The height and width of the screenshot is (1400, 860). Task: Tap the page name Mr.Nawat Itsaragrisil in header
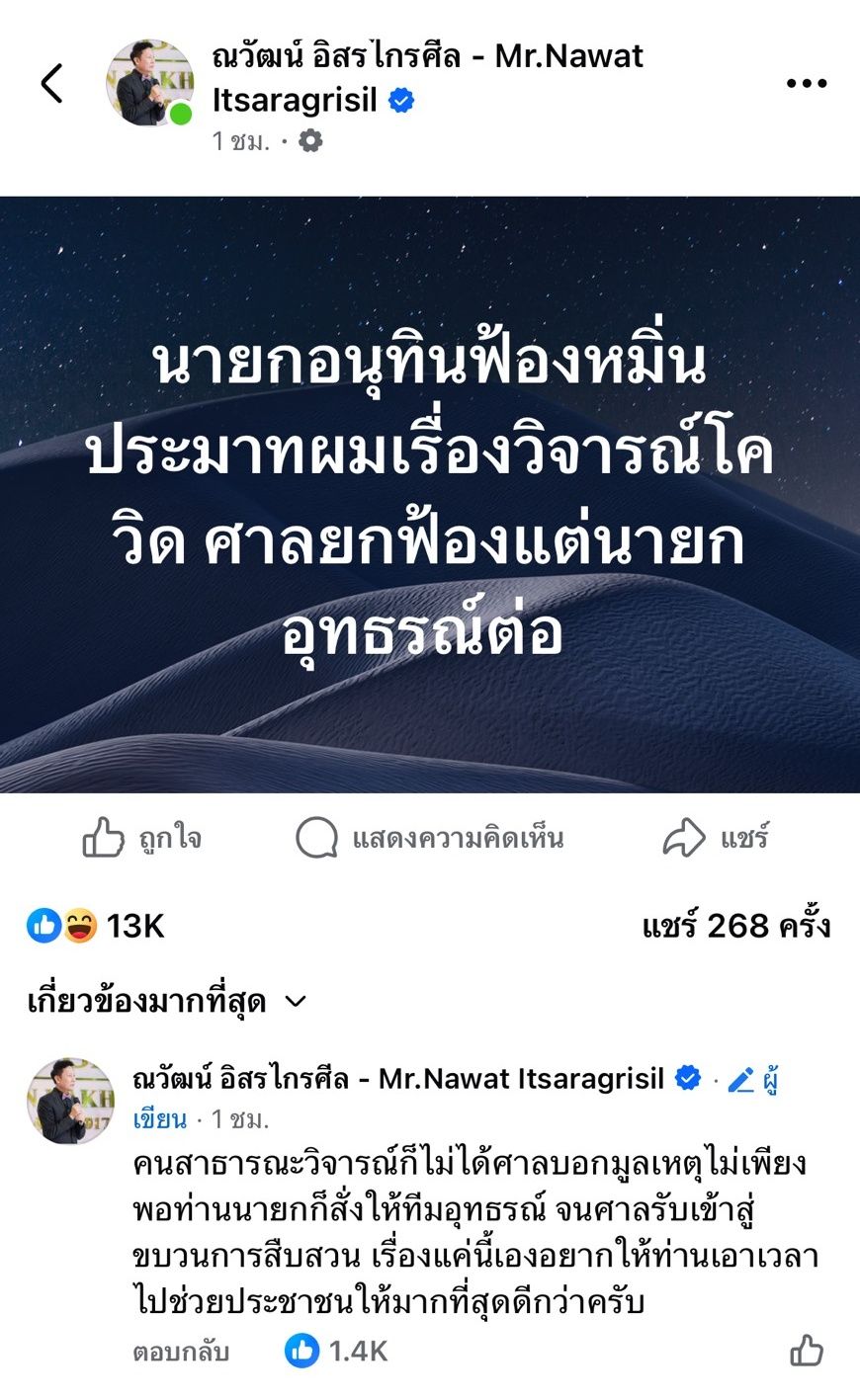(427, 77)
